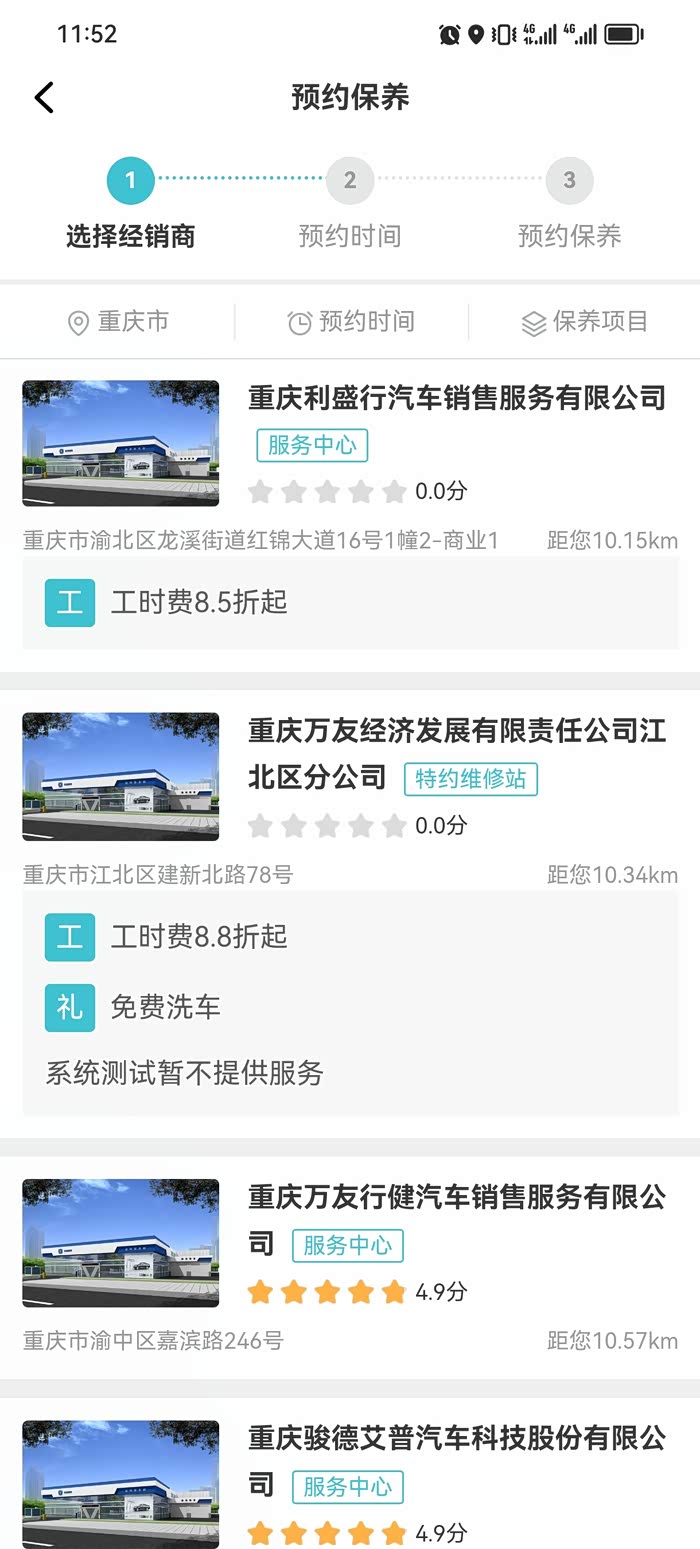Select dealer 重庆万友经济发展有限责任公司江北区分公司
Viewport: 700px width, 1549px height.
tap(350, 914)
